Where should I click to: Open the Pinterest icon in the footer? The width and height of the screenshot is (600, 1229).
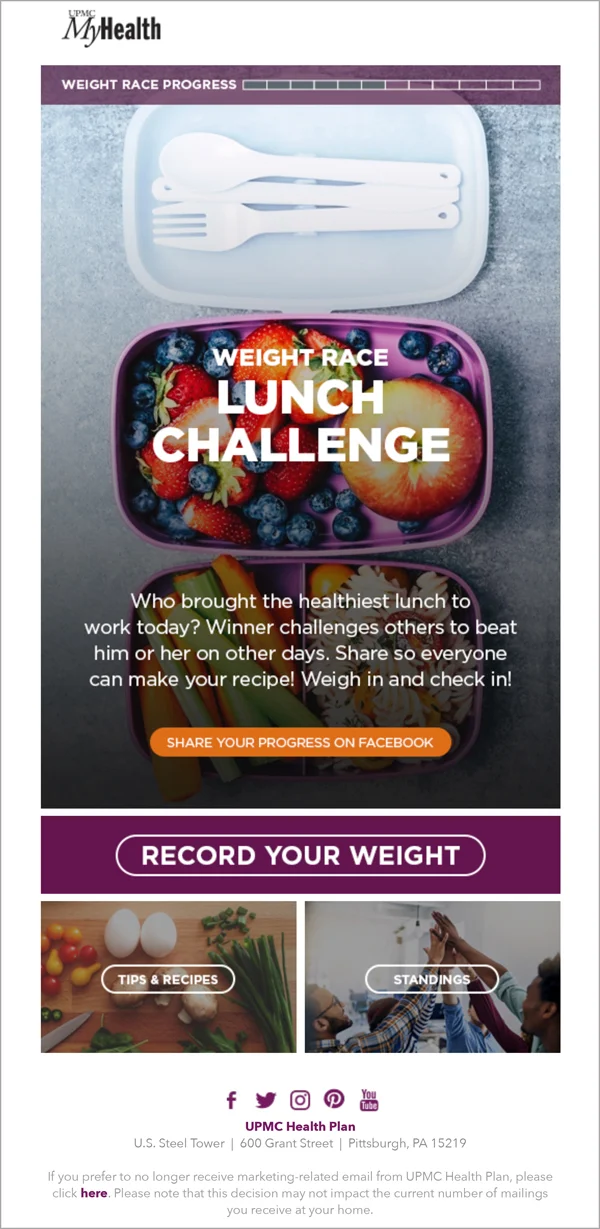click(334, 1099)
